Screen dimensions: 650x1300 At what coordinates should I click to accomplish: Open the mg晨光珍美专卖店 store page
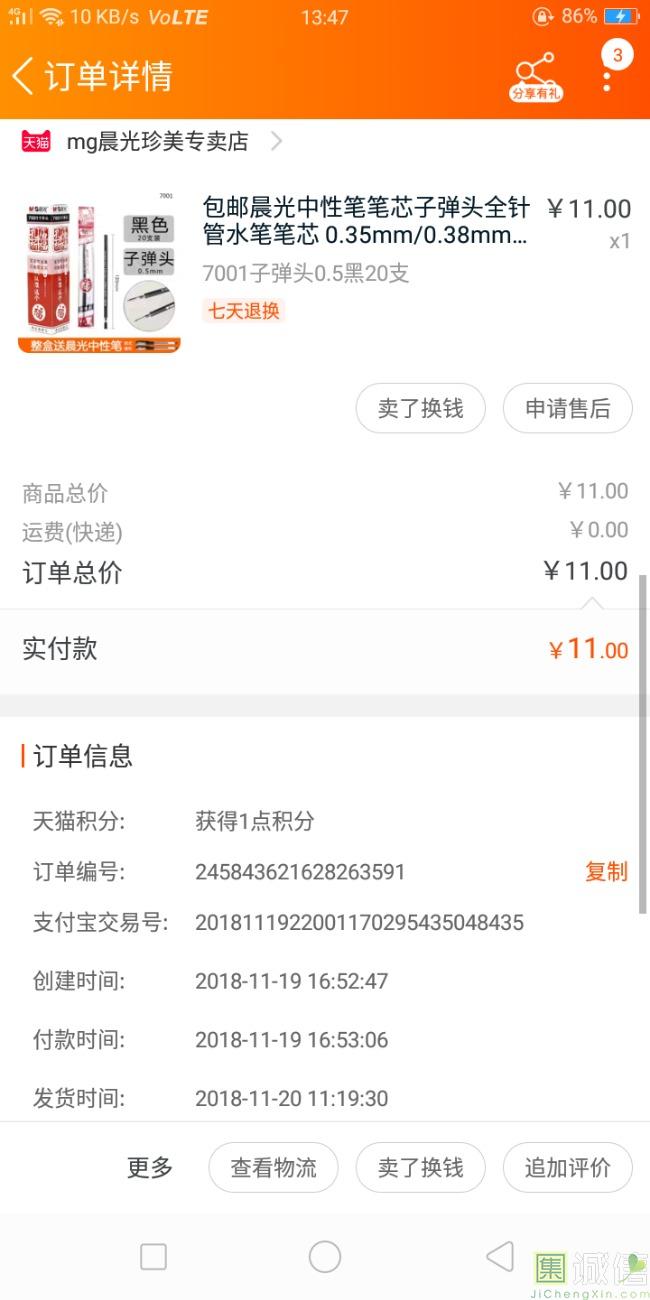tap(157, 142)
